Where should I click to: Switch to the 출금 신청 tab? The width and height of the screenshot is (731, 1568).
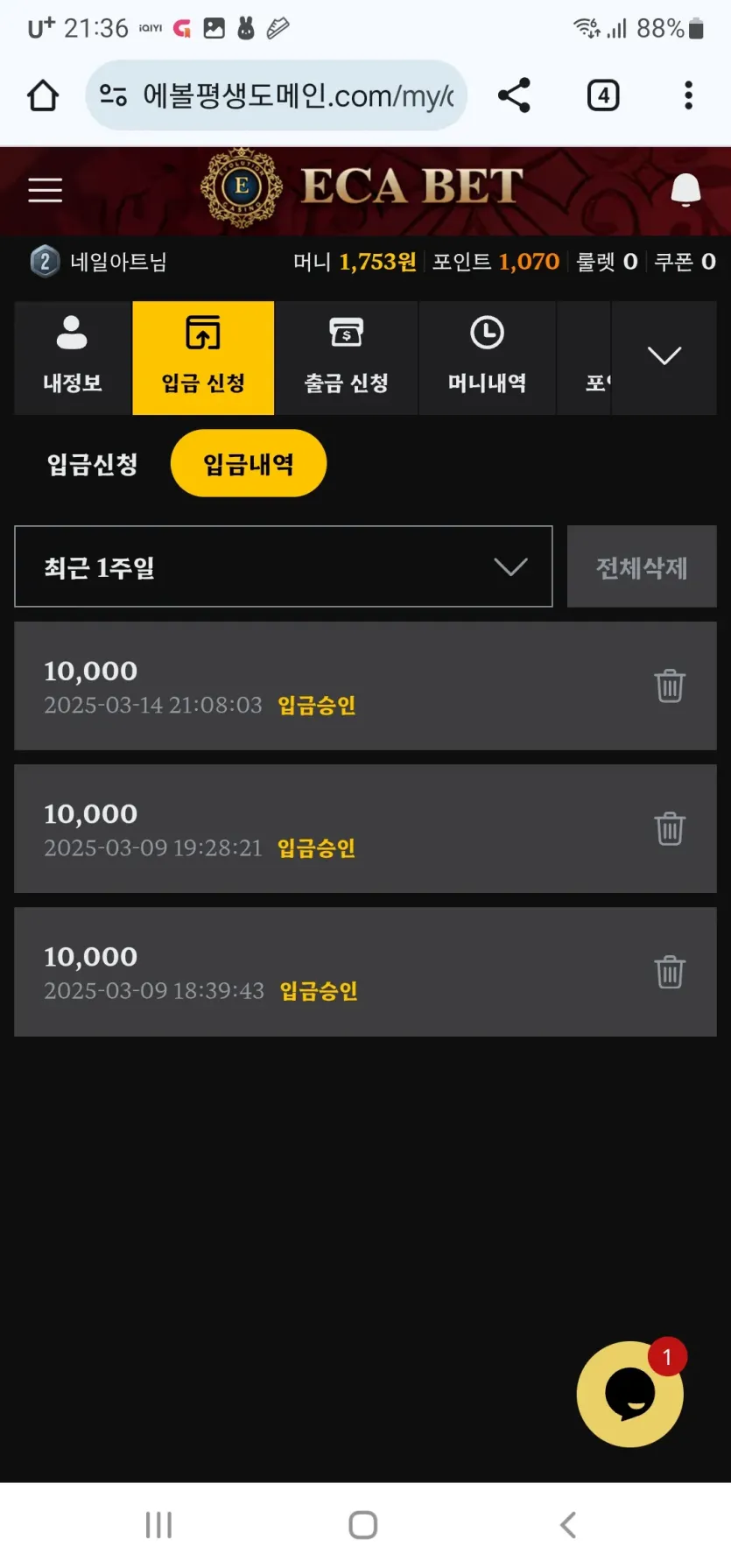(346, 358)
